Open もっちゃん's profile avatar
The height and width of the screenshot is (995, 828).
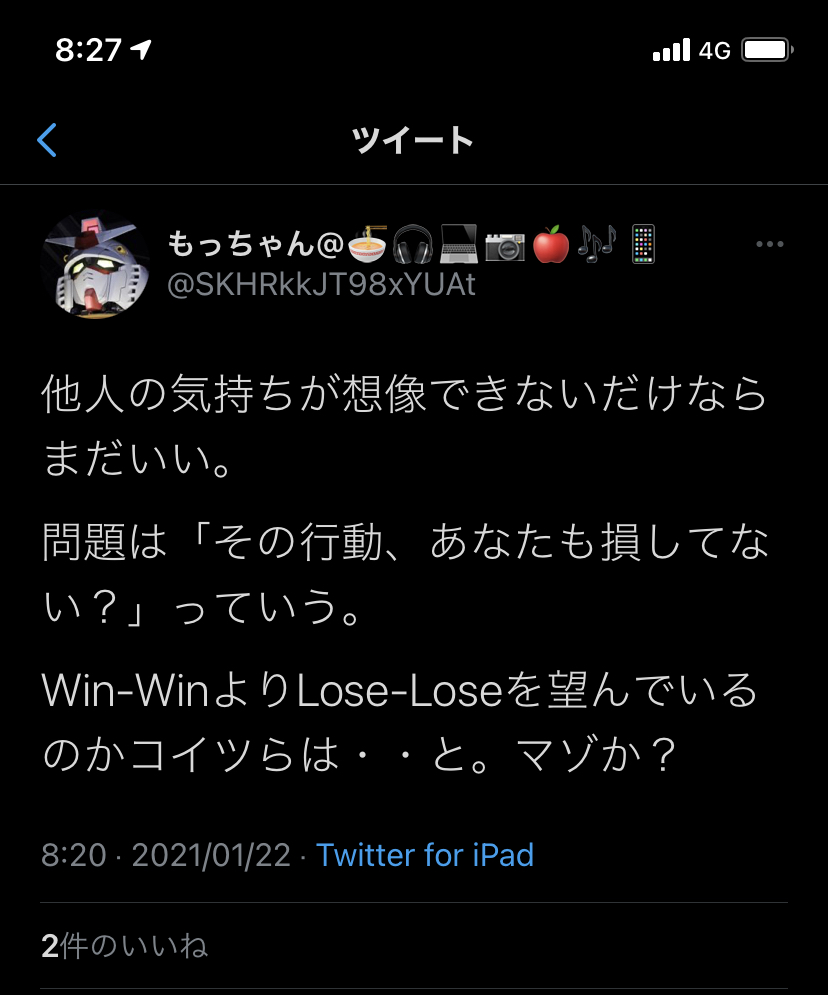[95, 266]
